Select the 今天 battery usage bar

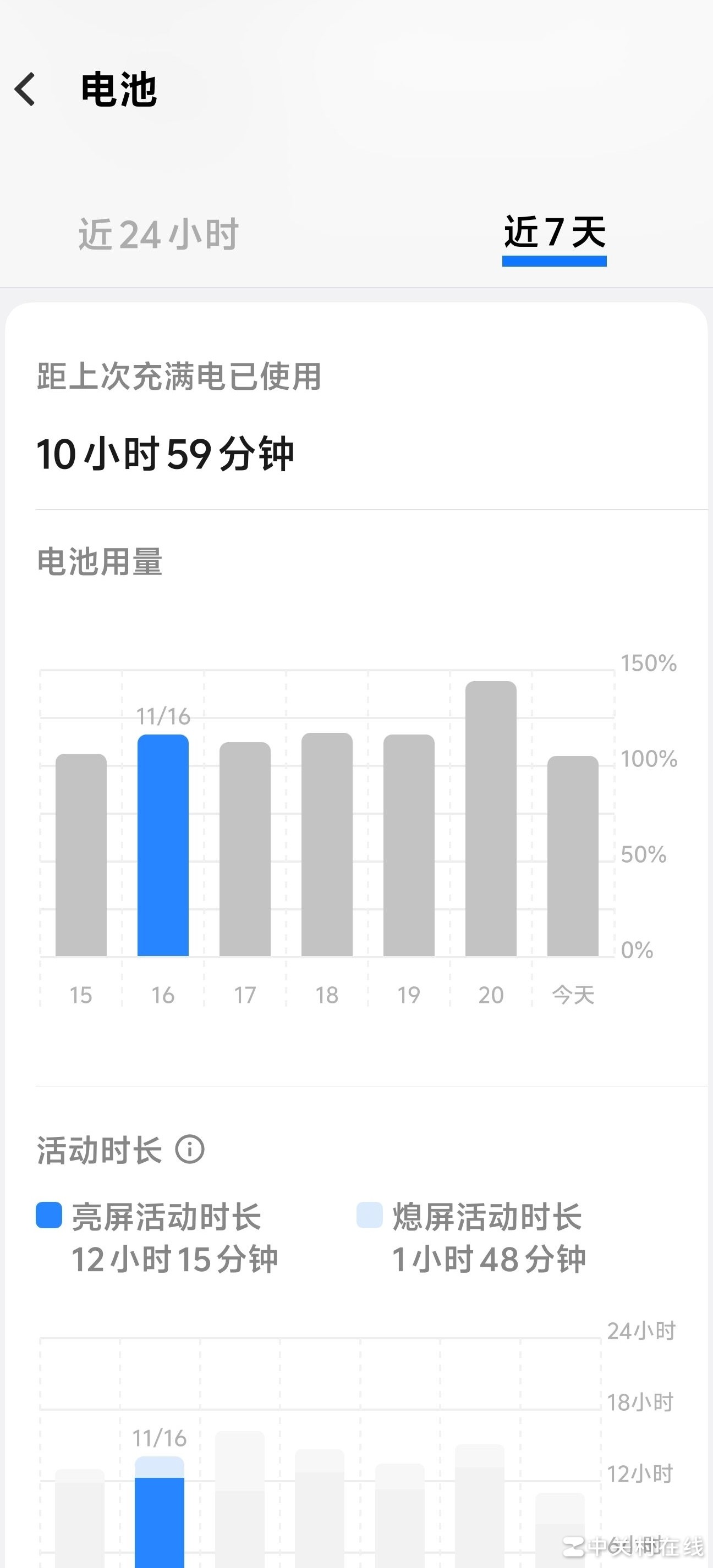click(572, 856)
